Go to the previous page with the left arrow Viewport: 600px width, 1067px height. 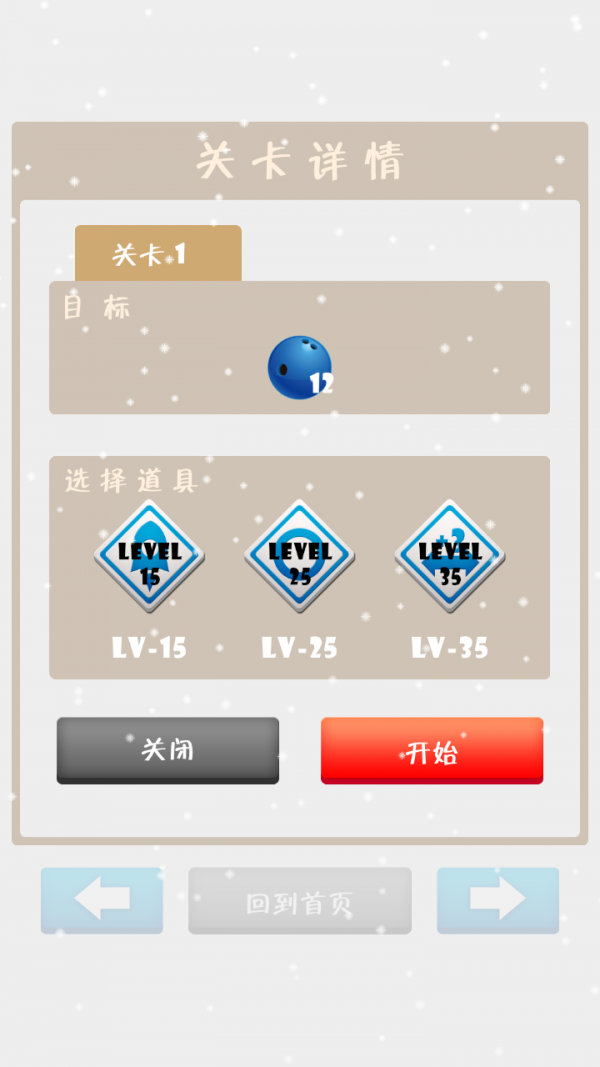pos(102,900)
